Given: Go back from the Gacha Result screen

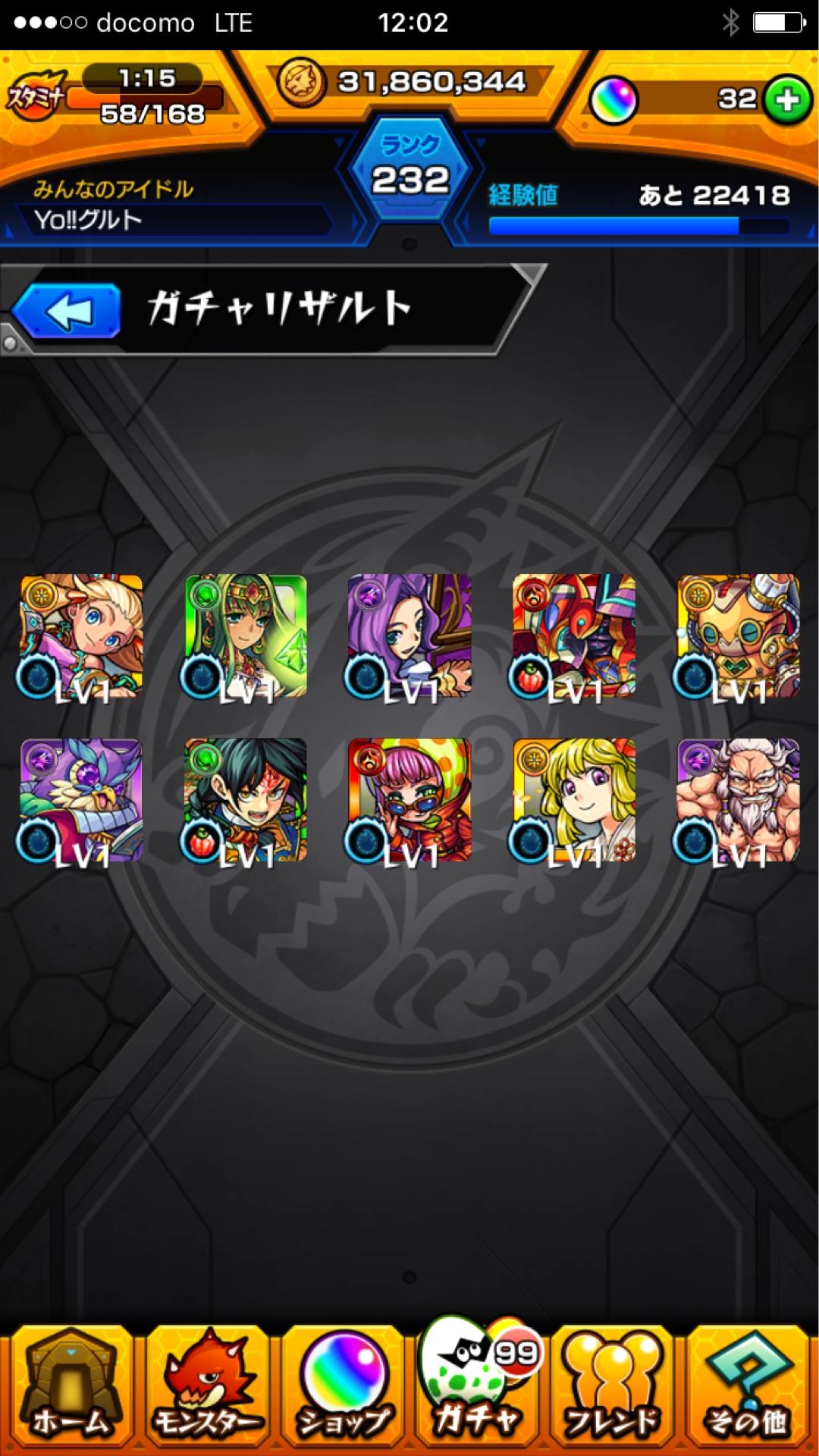Looking at the screenshot, I should (67, 310).
